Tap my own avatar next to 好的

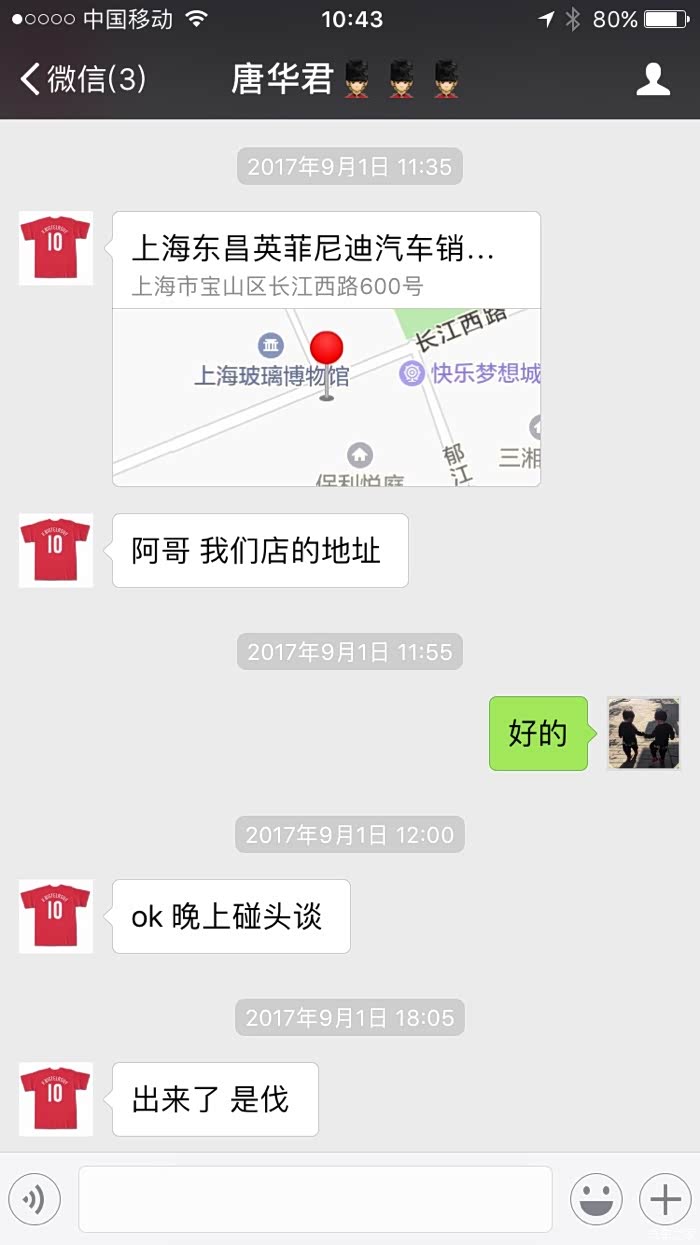[x=644, y=733]
